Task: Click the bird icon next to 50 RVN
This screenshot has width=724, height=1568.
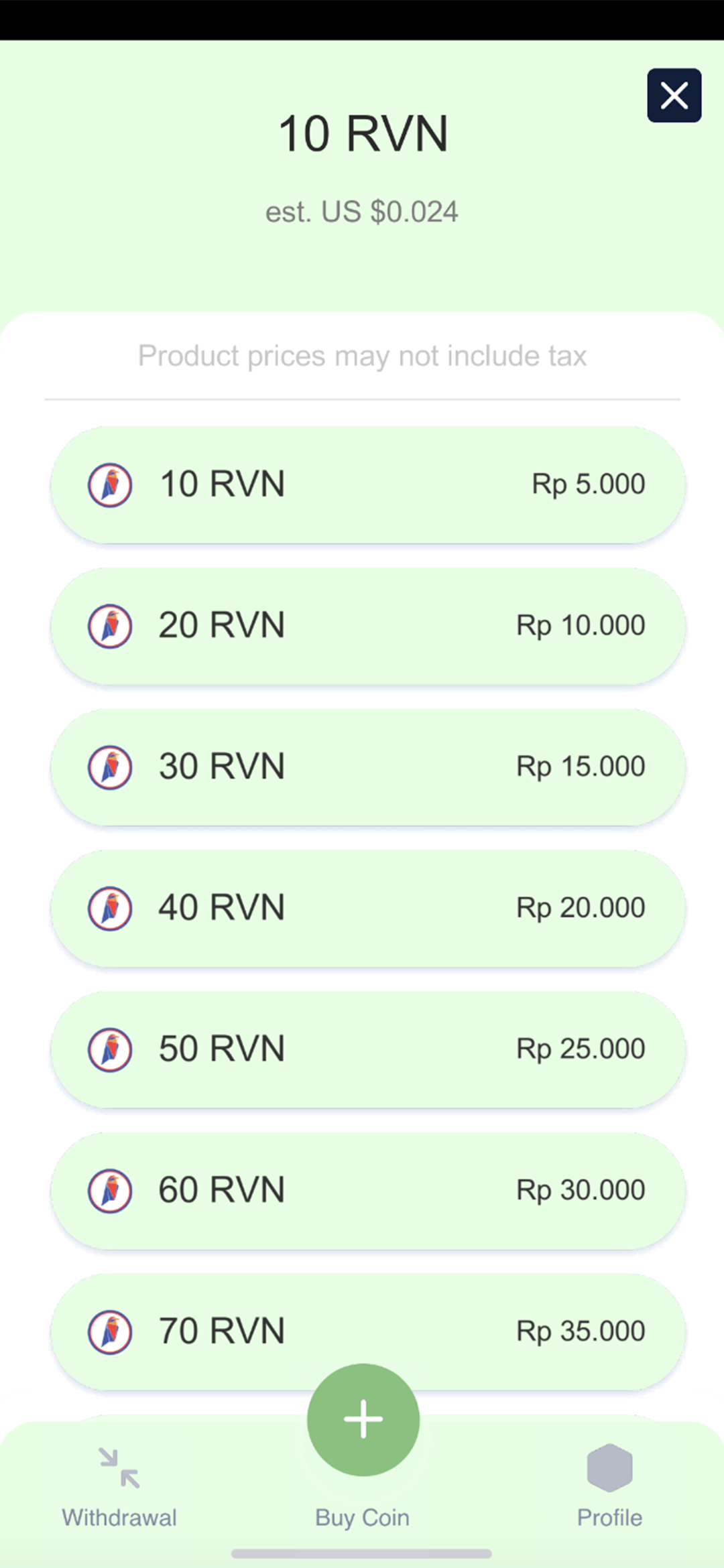Action: click(x=109, y=1048)
